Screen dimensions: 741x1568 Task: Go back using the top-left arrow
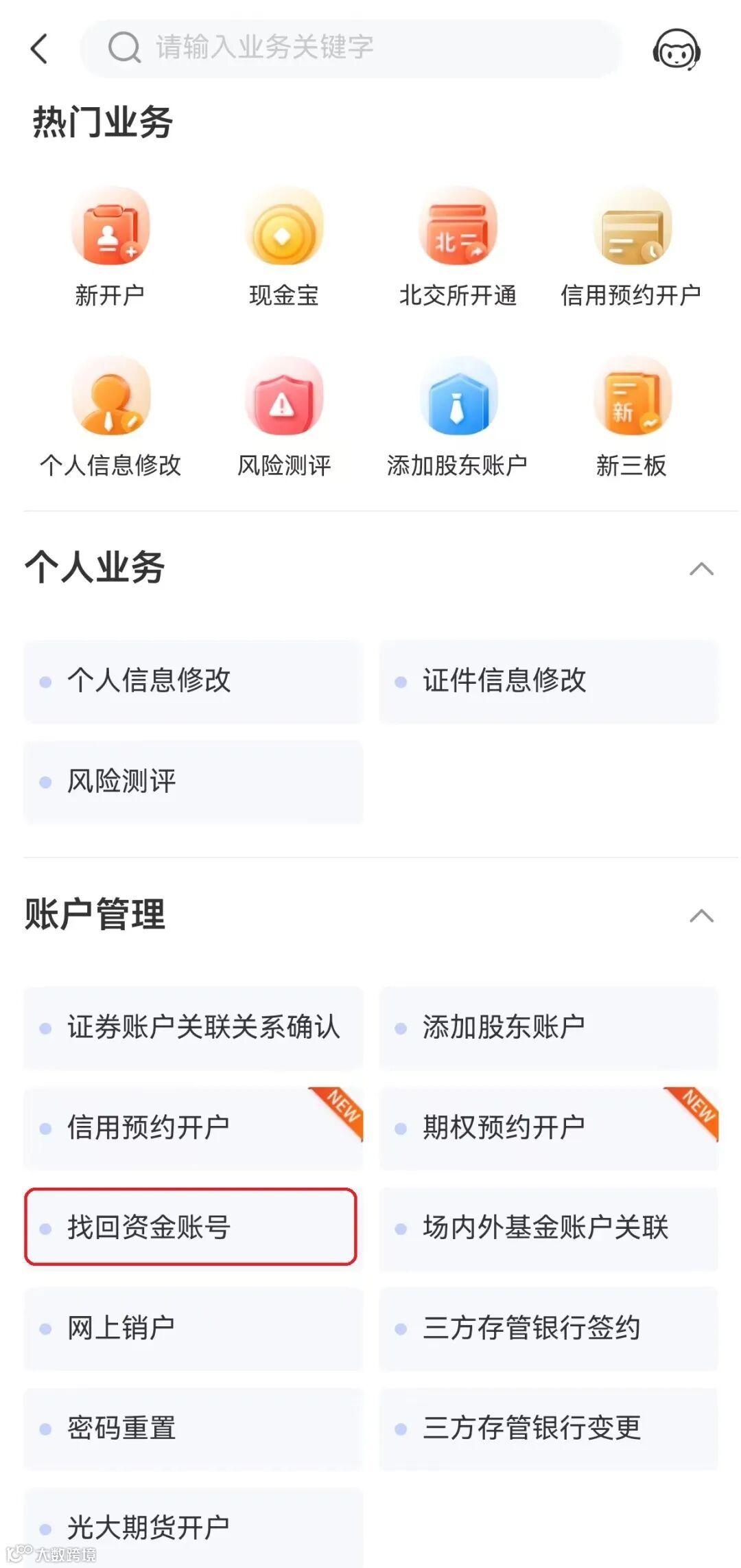click(x=40, y=49)
